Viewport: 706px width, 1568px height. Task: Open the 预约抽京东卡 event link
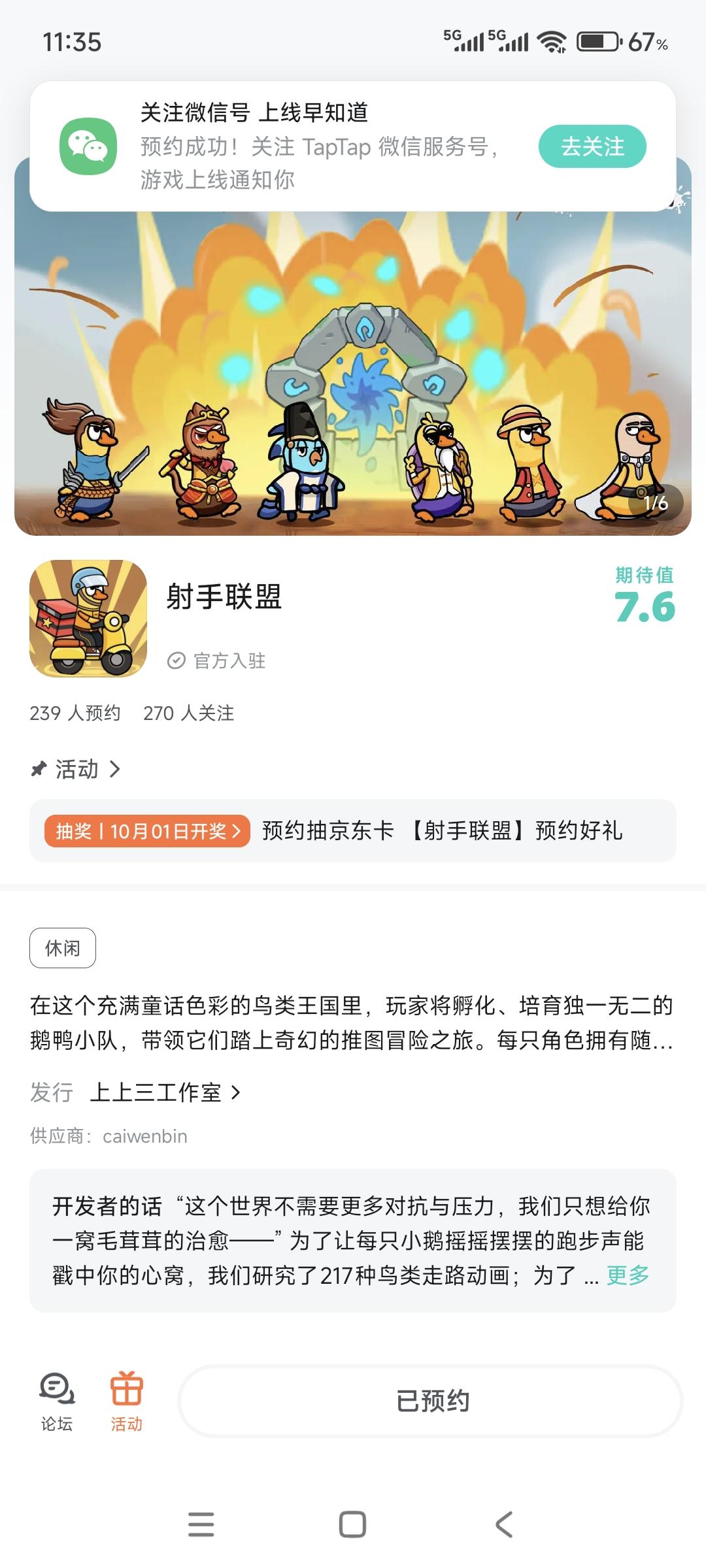click(441, 831)
